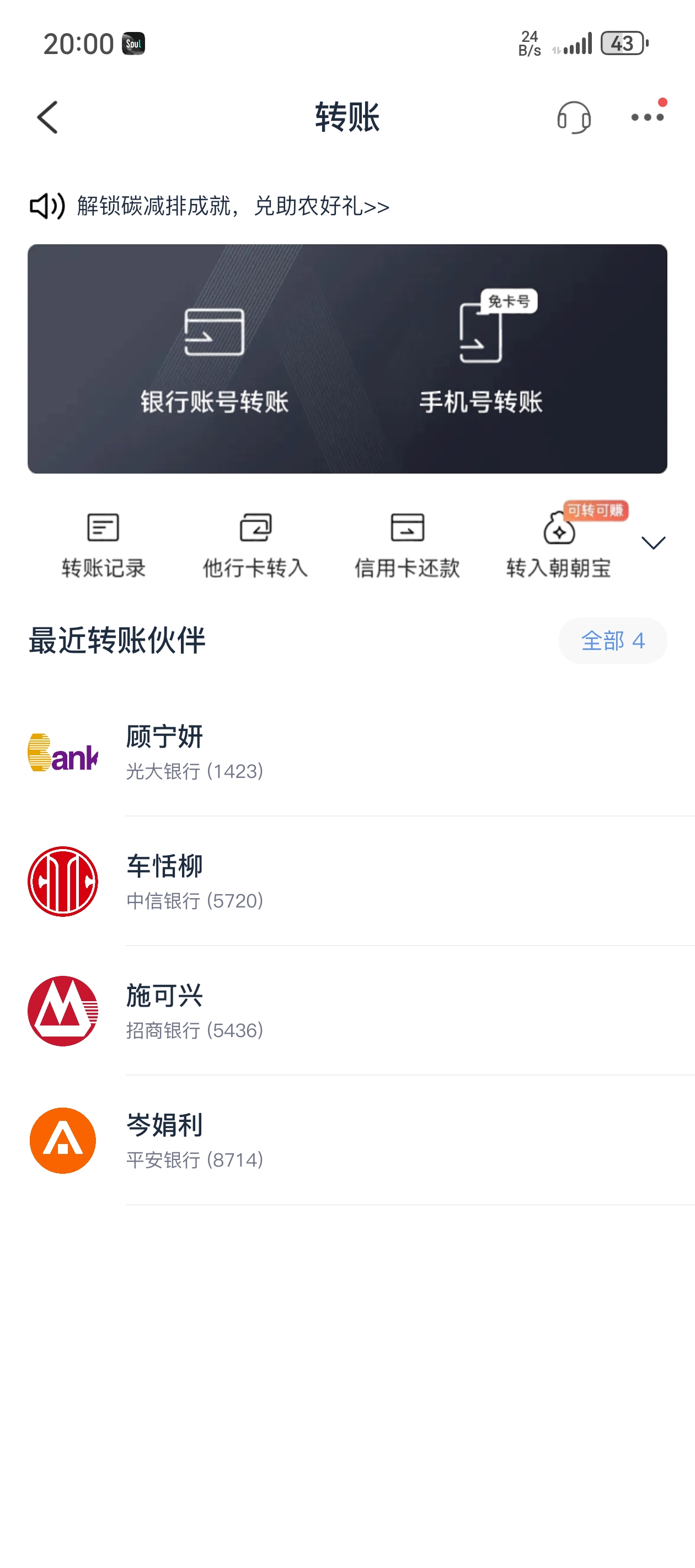Open the three-dot overflow menu
This screenshot has height=1568, width=695.
coord(647,117)
